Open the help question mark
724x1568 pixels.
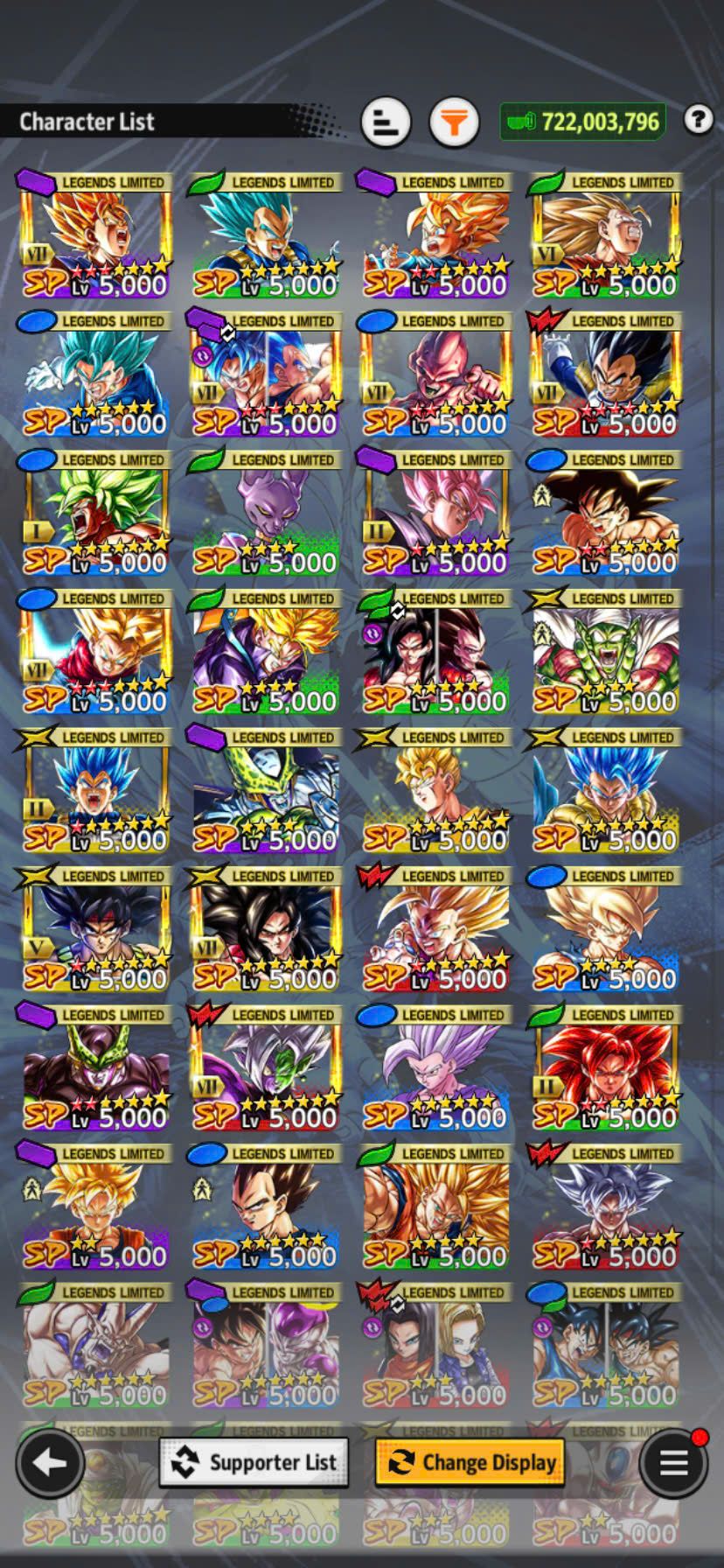[x=698, y=119]
